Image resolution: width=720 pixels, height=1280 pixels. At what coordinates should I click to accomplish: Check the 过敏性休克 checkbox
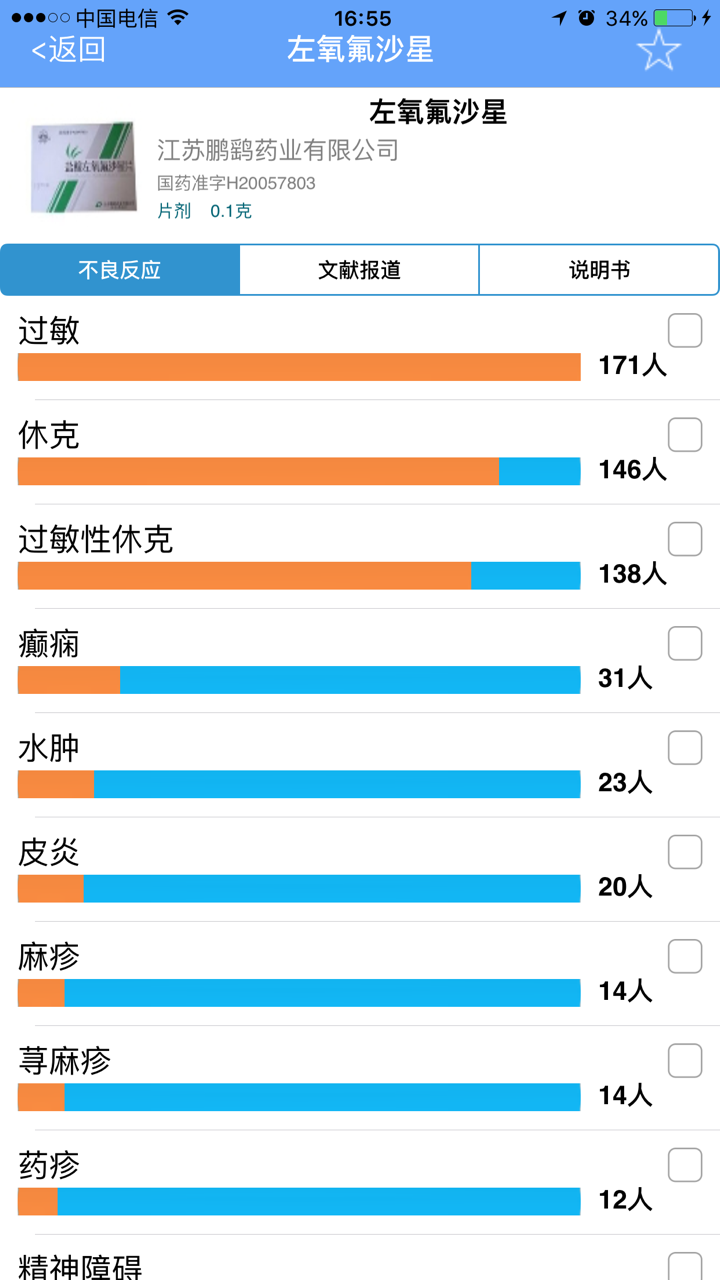pyautogui.click(x=684, y=538)
